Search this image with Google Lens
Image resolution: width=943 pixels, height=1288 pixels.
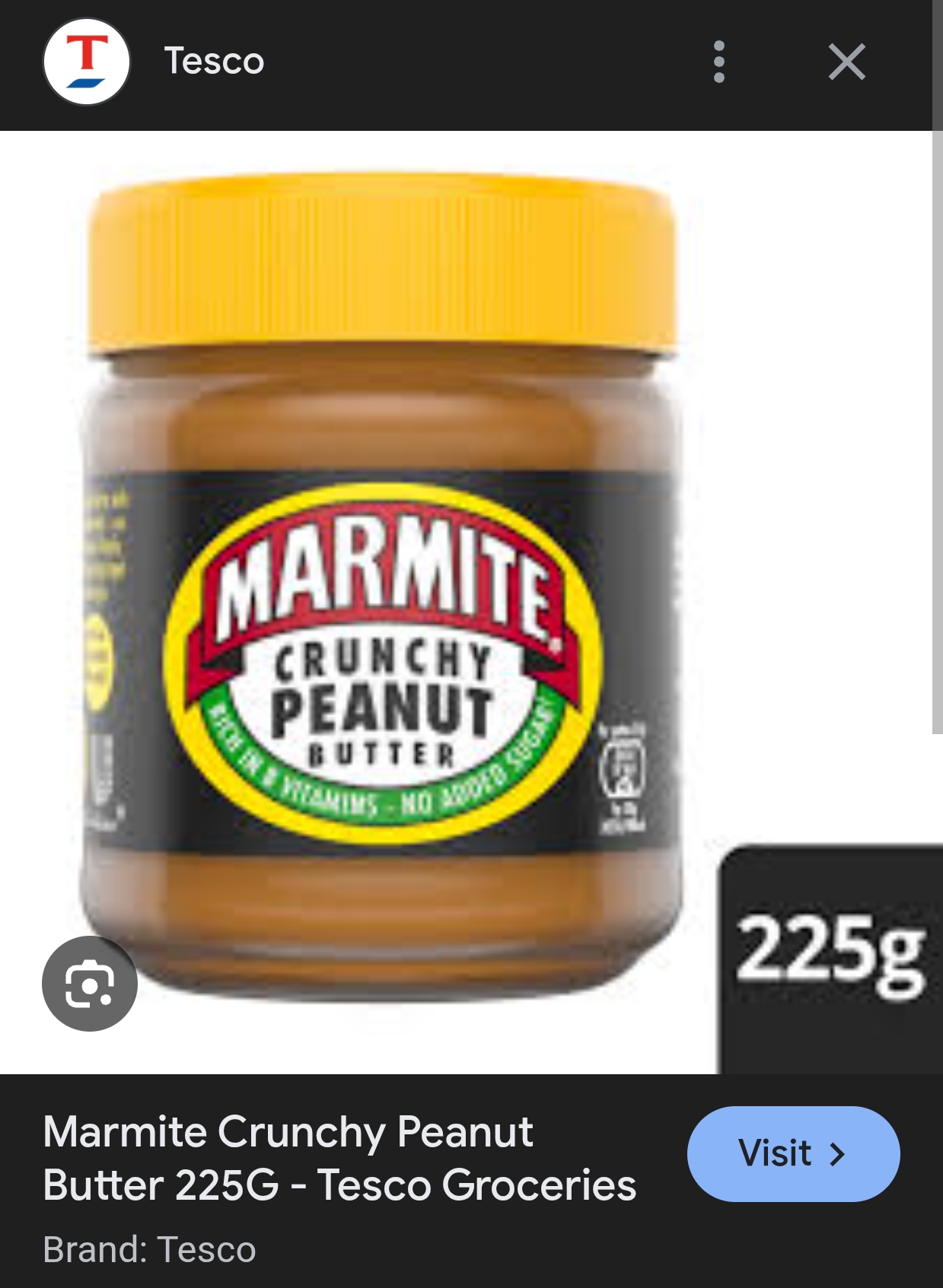(90, 984)
